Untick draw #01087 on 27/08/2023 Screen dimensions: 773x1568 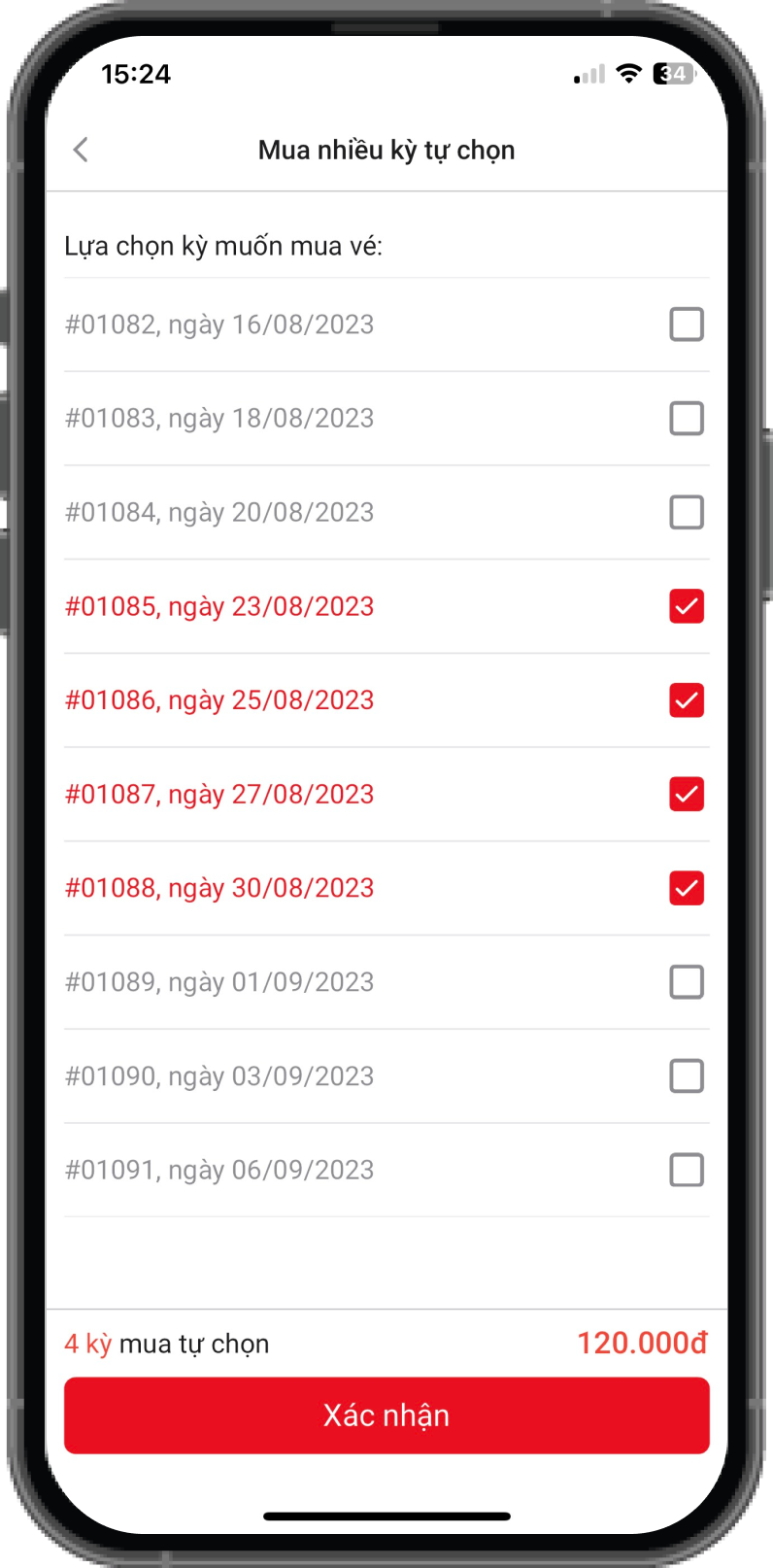point(687,794)
